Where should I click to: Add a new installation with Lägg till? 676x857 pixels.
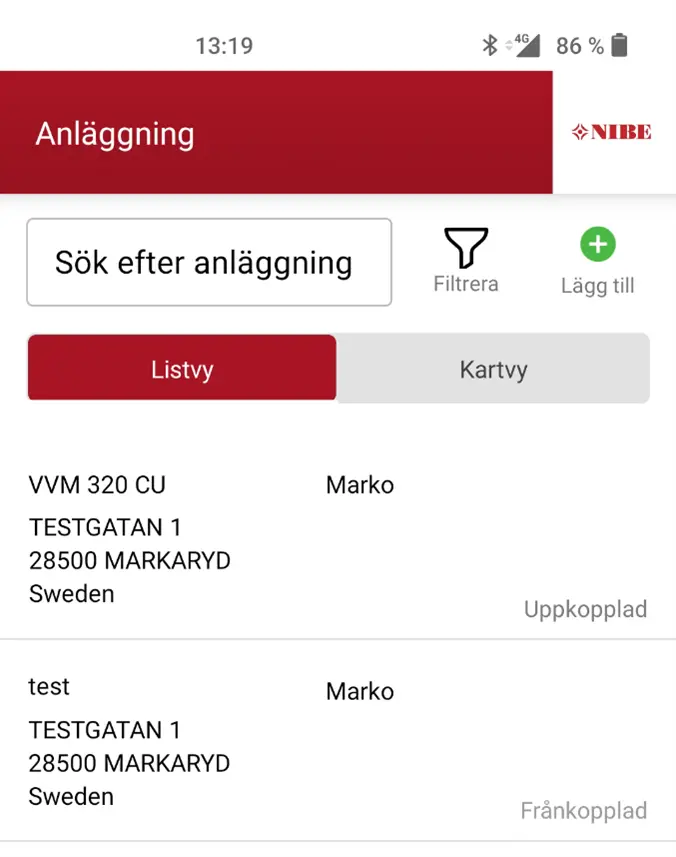coord(598,259)
